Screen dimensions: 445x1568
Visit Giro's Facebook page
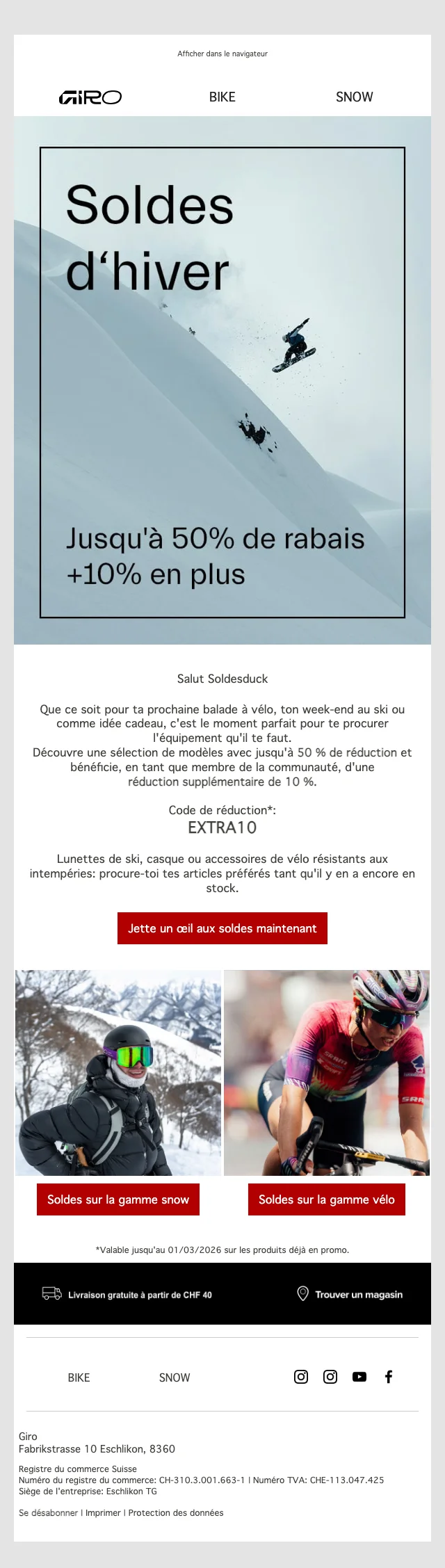click(x=389, y=1377)
